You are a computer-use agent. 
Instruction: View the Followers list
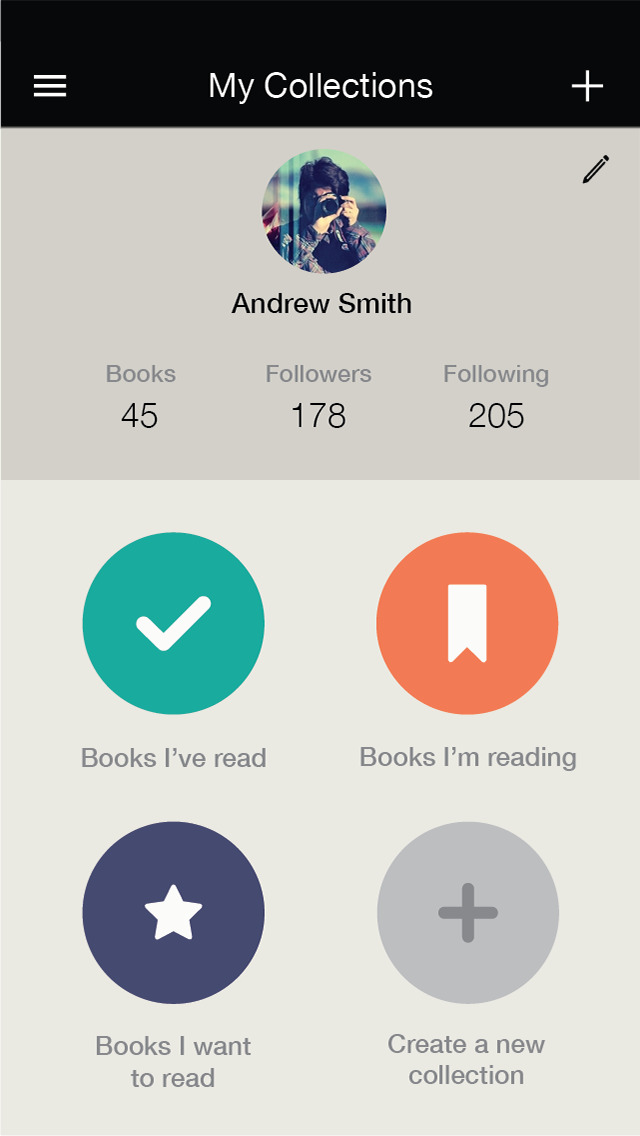click(318, 397)
